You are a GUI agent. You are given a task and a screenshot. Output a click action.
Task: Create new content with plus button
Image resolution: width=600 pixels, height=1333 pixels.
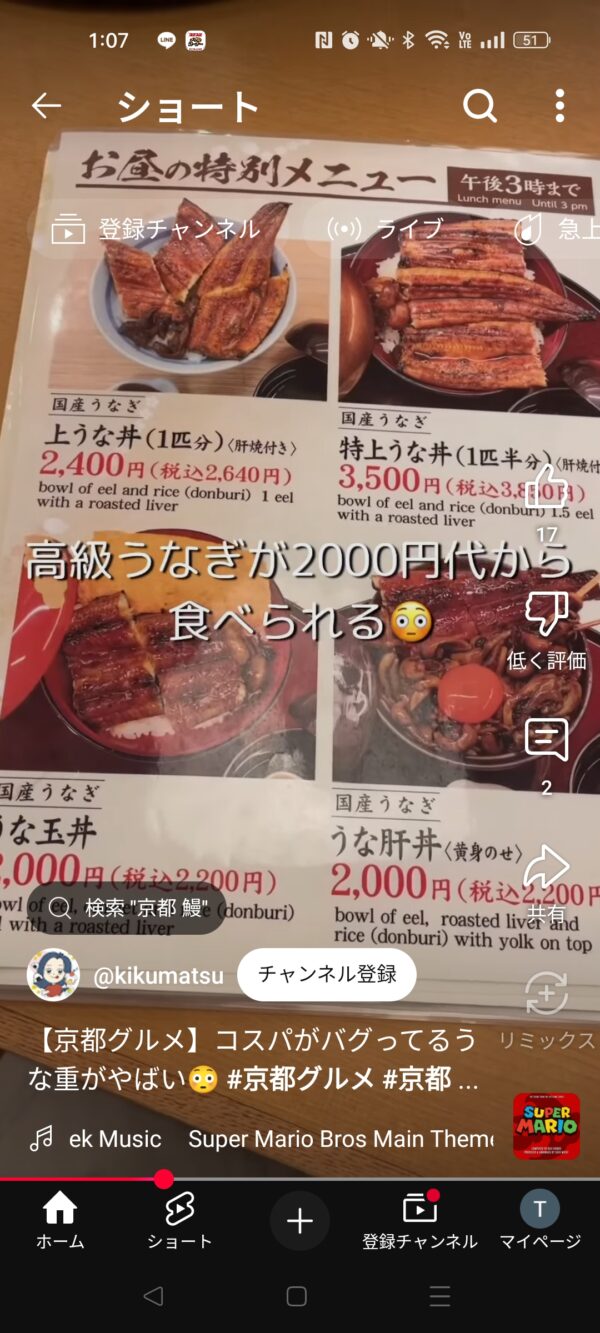[x=300, y=1221]
